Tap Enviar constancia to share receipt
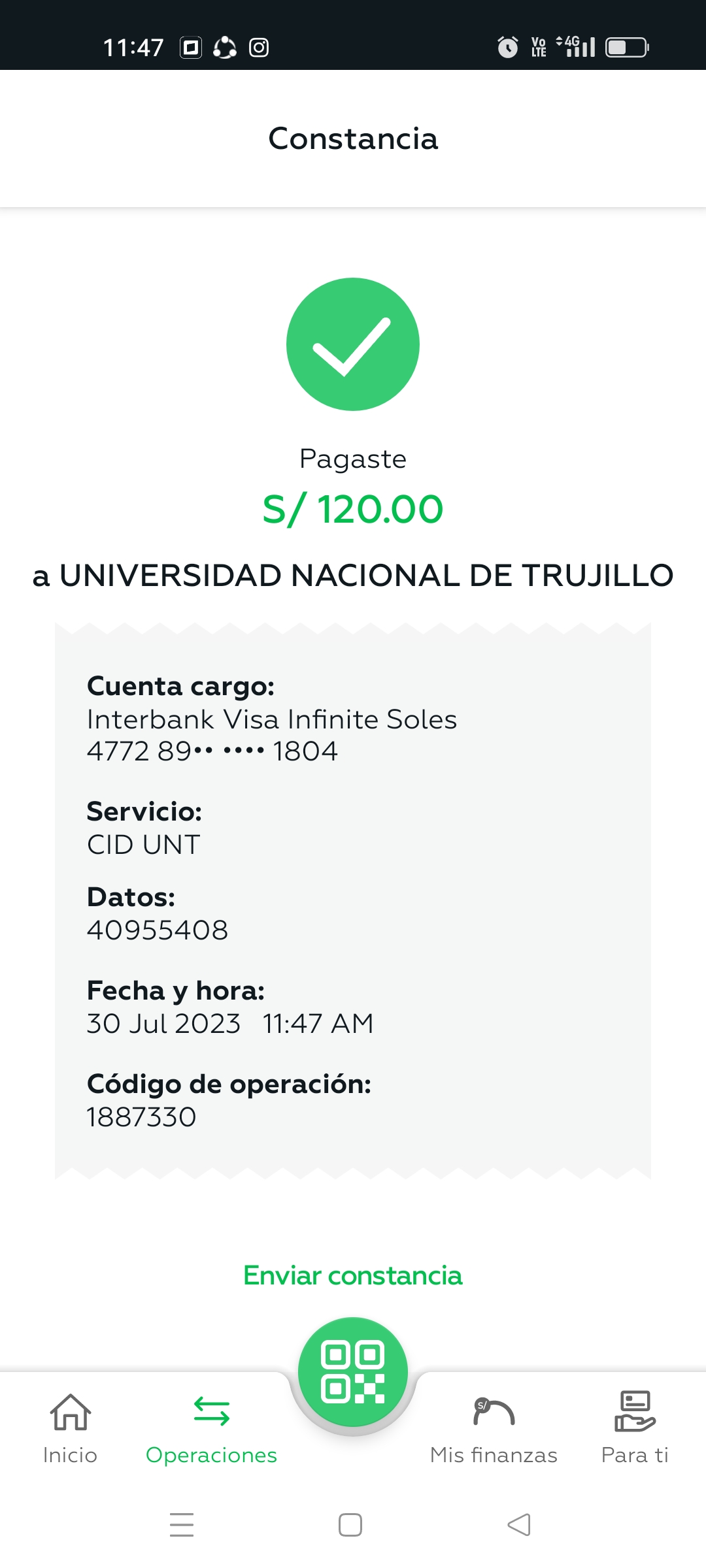The width and height of the screenshot is (706, 1568). 352,1275
